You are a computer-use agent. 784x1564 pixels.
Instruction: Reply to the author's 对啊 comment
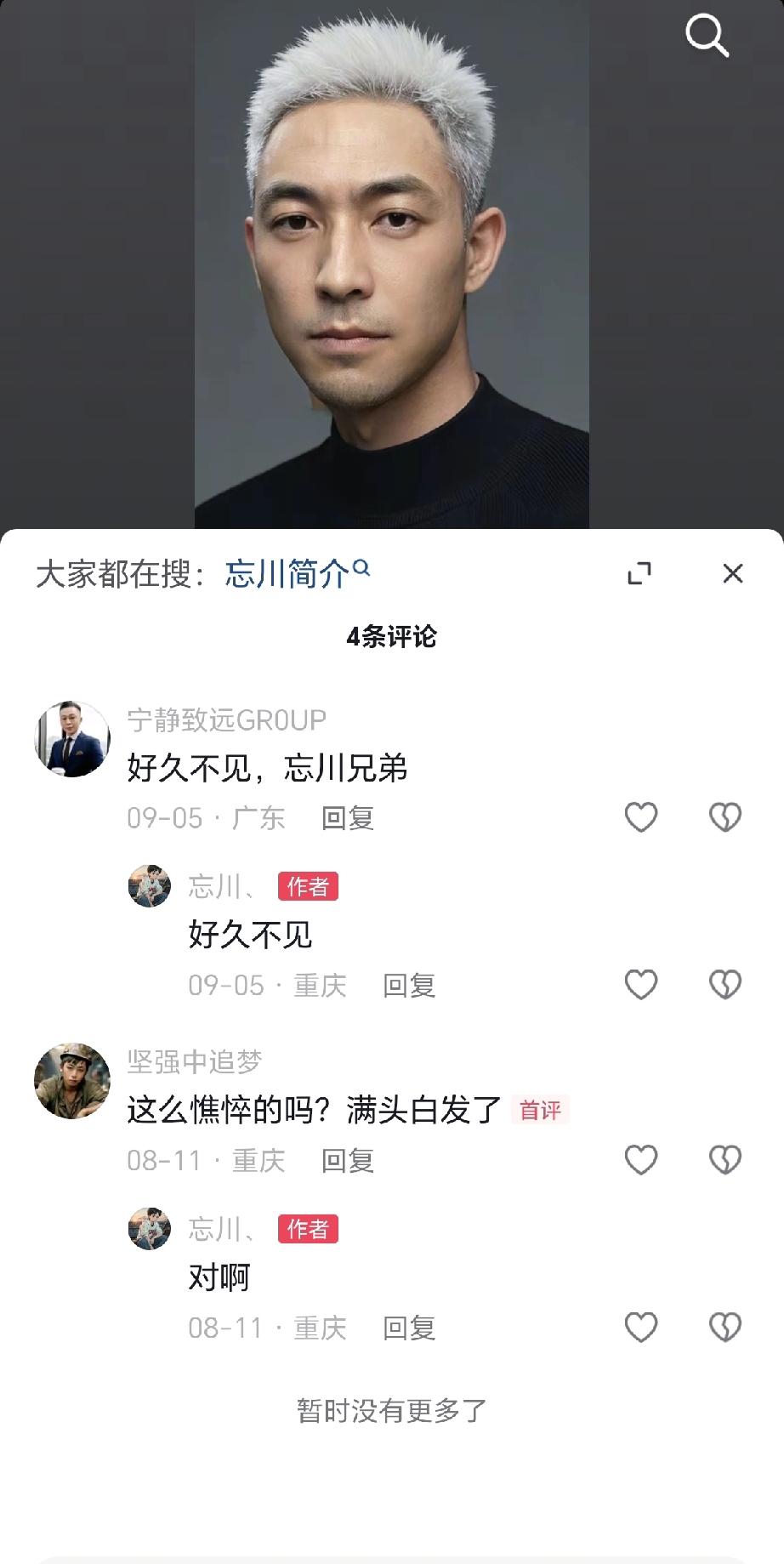[409, 1328]
